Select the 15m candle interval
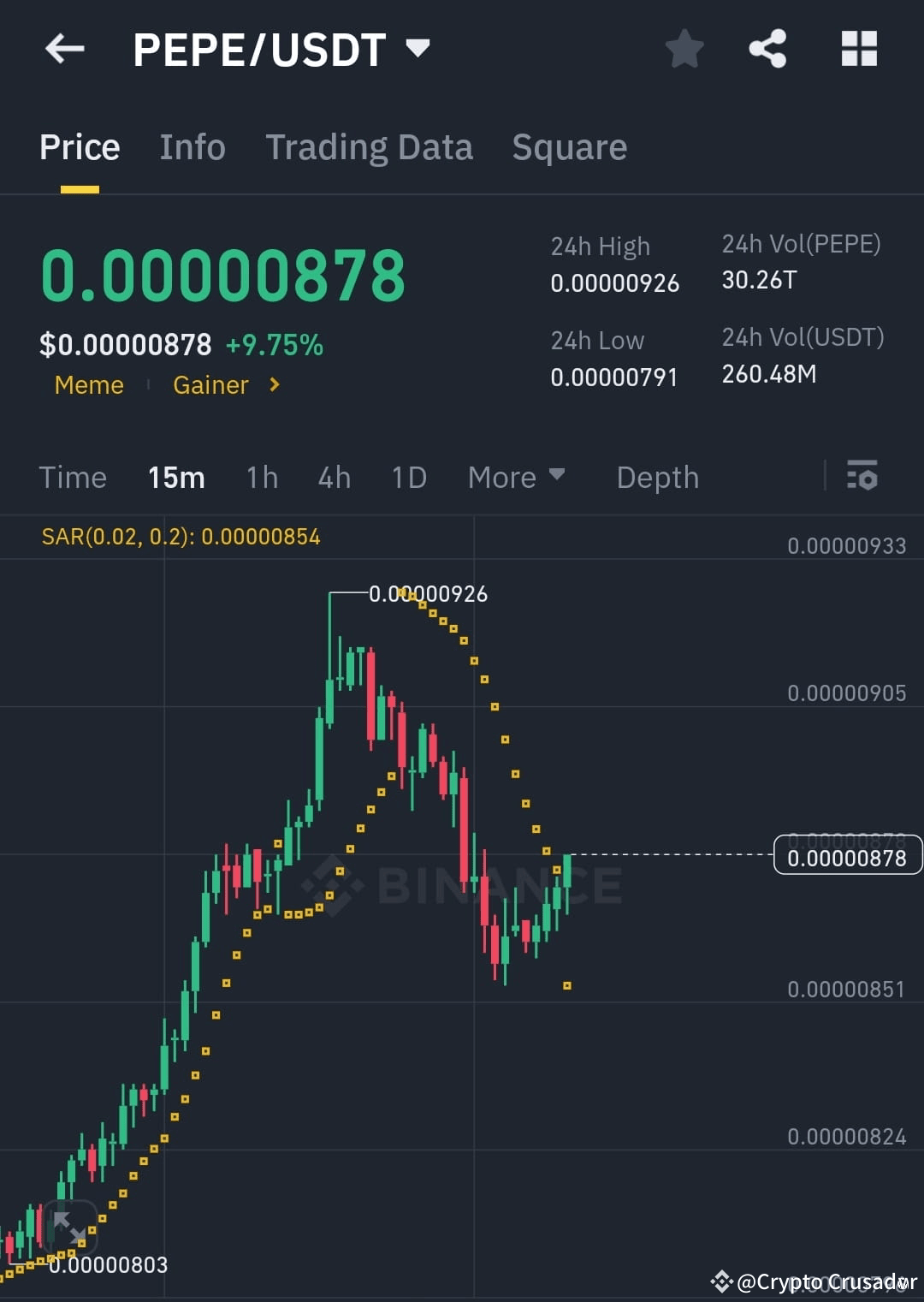Screen dimensions: 924x1302 pyautogui.click(x=176, y=477)
